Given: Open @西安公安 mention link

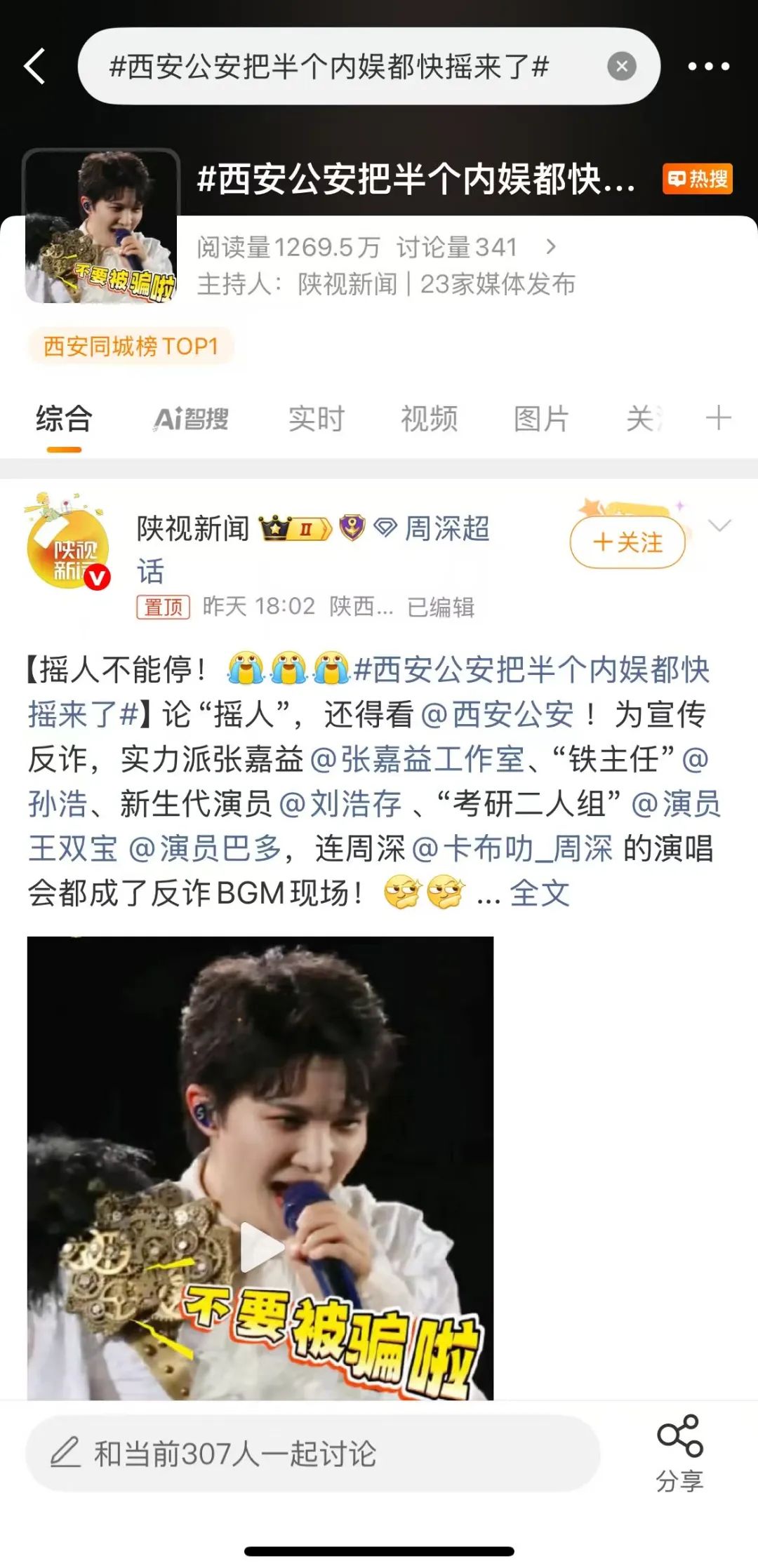Looking at the screenshot, I should click(x=498, y=714).
